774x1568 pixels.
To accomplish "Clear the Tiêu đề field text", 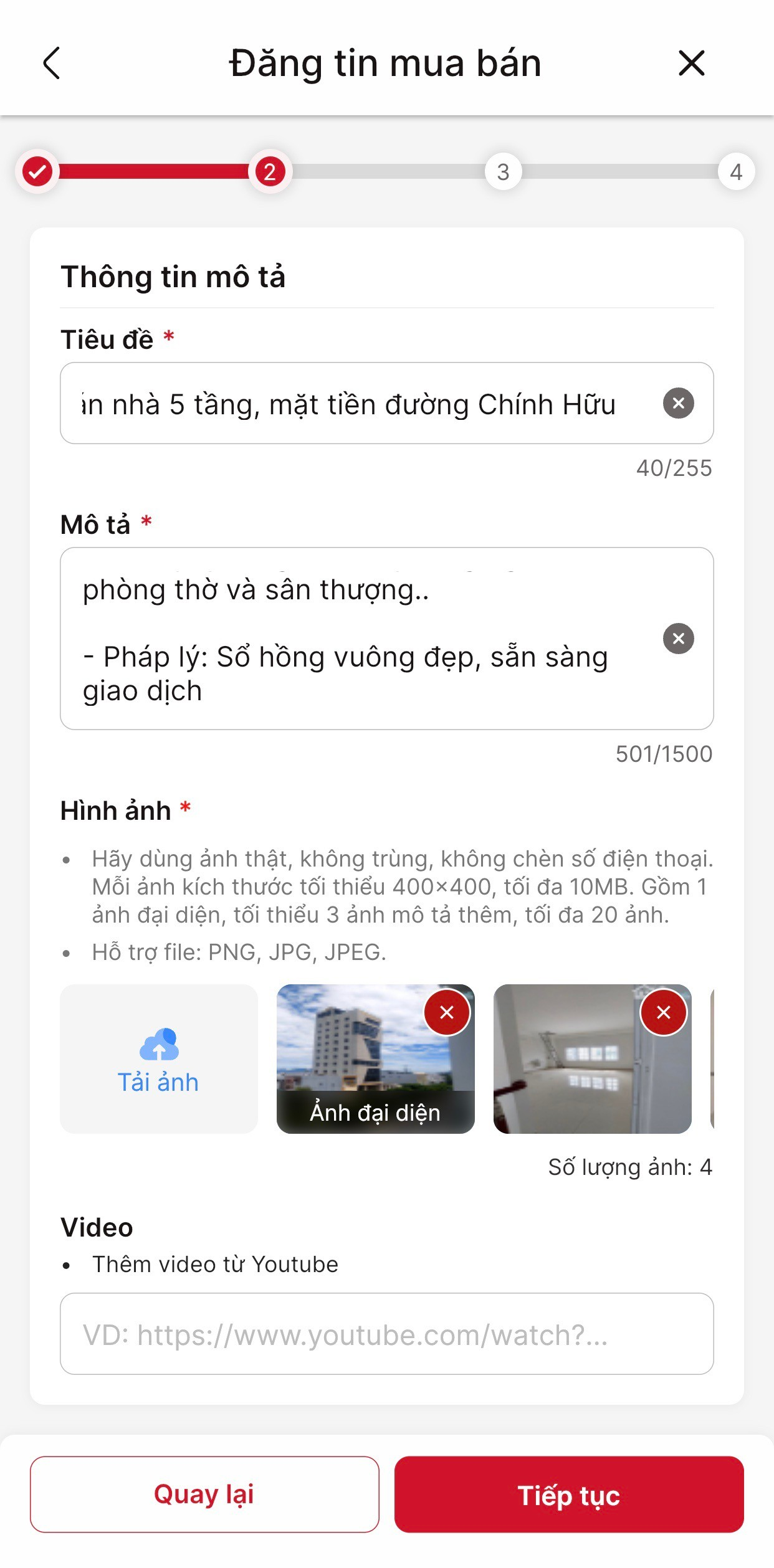I will 678,403.
